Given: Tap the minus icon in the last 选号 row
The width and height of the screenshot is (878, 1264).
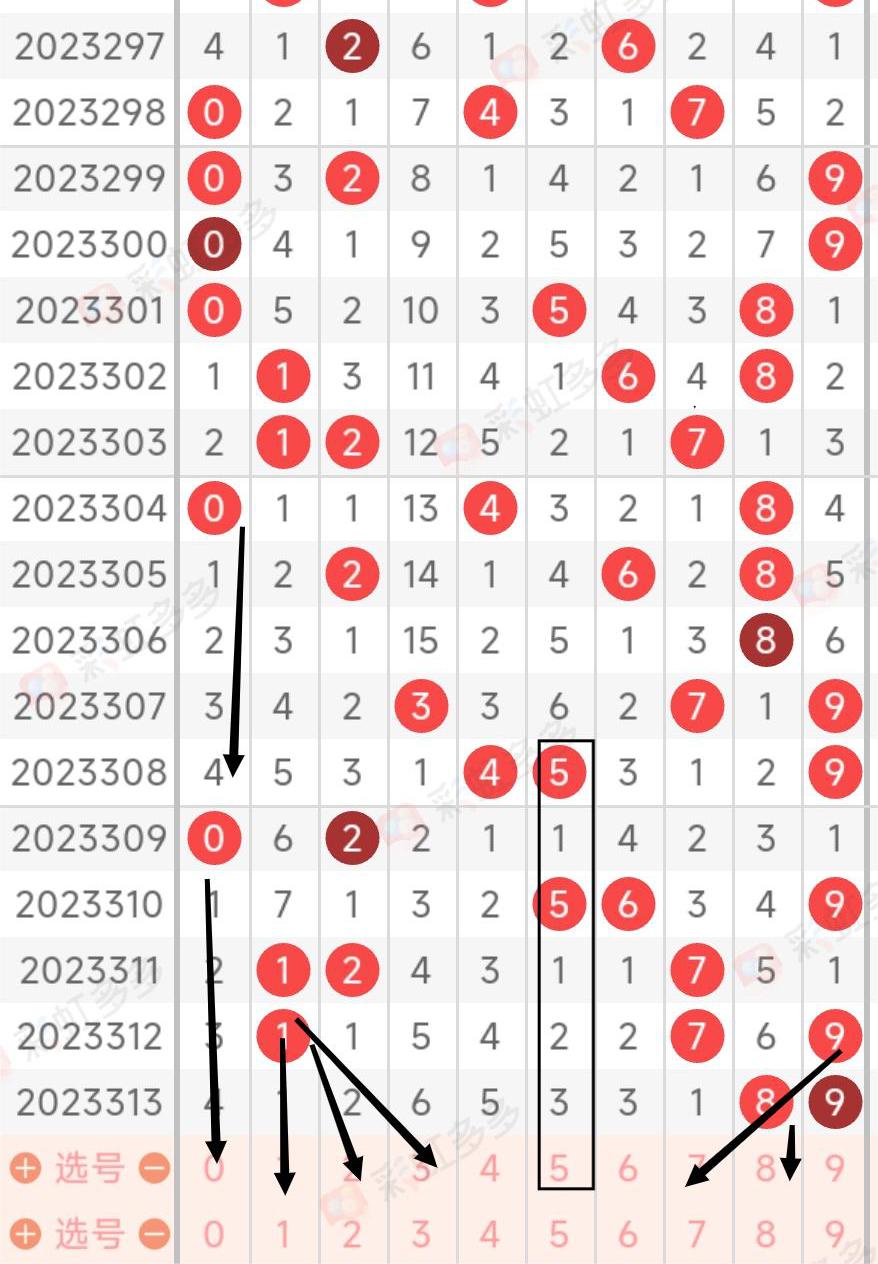Looking at the screenshot, I should 154,1235.
